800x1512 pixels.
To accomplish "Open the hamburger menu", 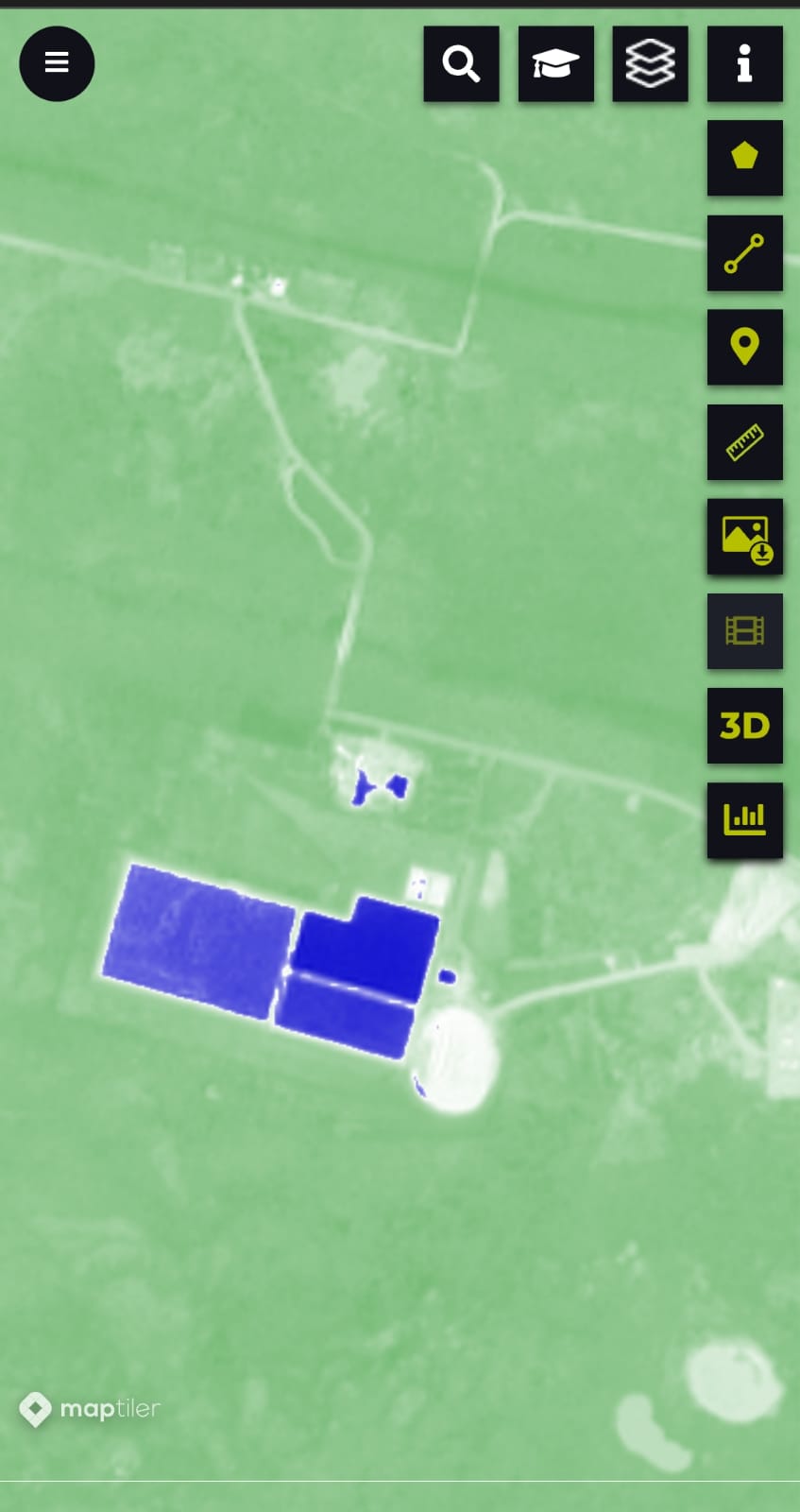I will (57, 63).
